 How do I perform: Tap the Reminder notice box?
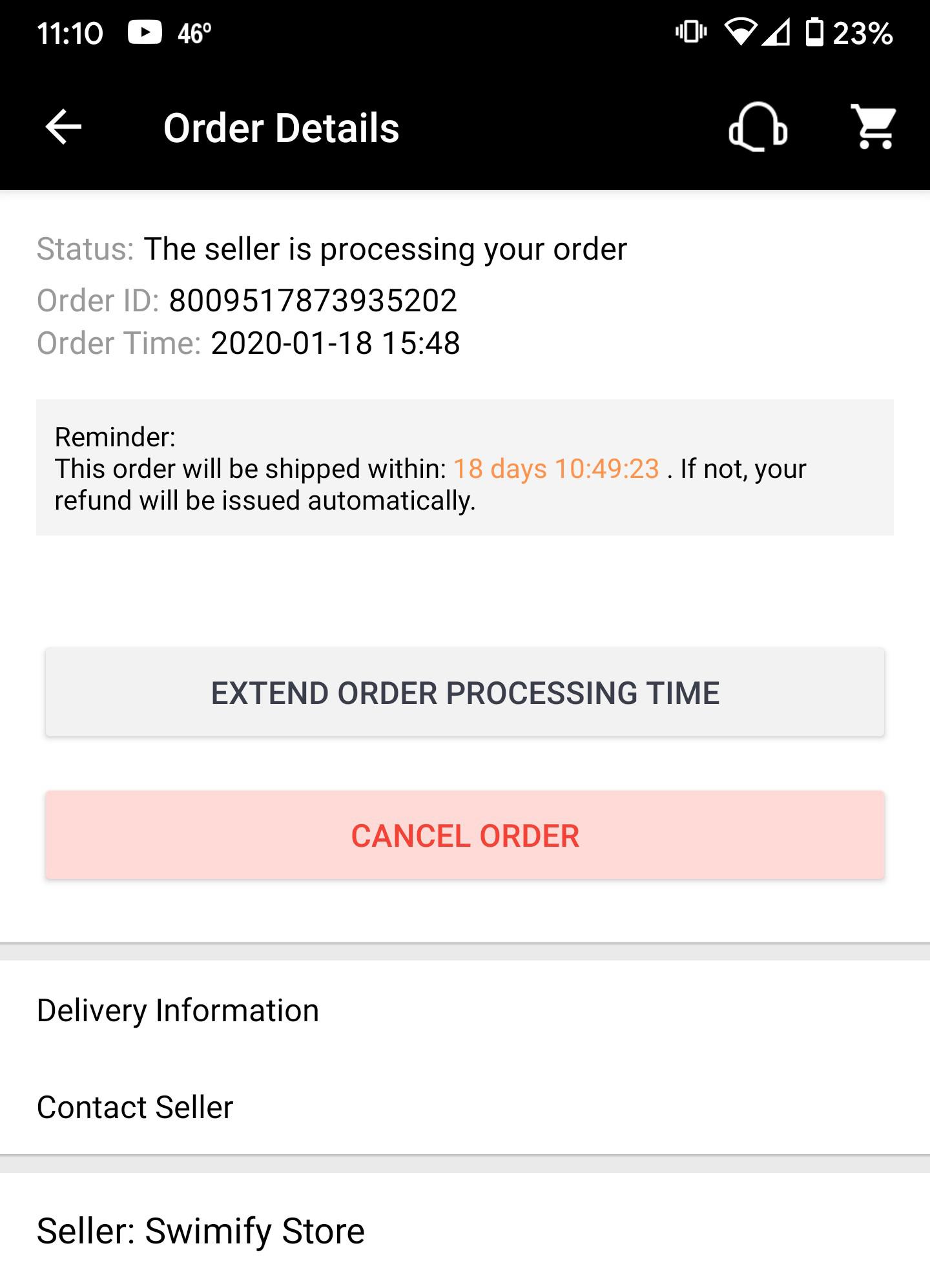coord(464,468)
